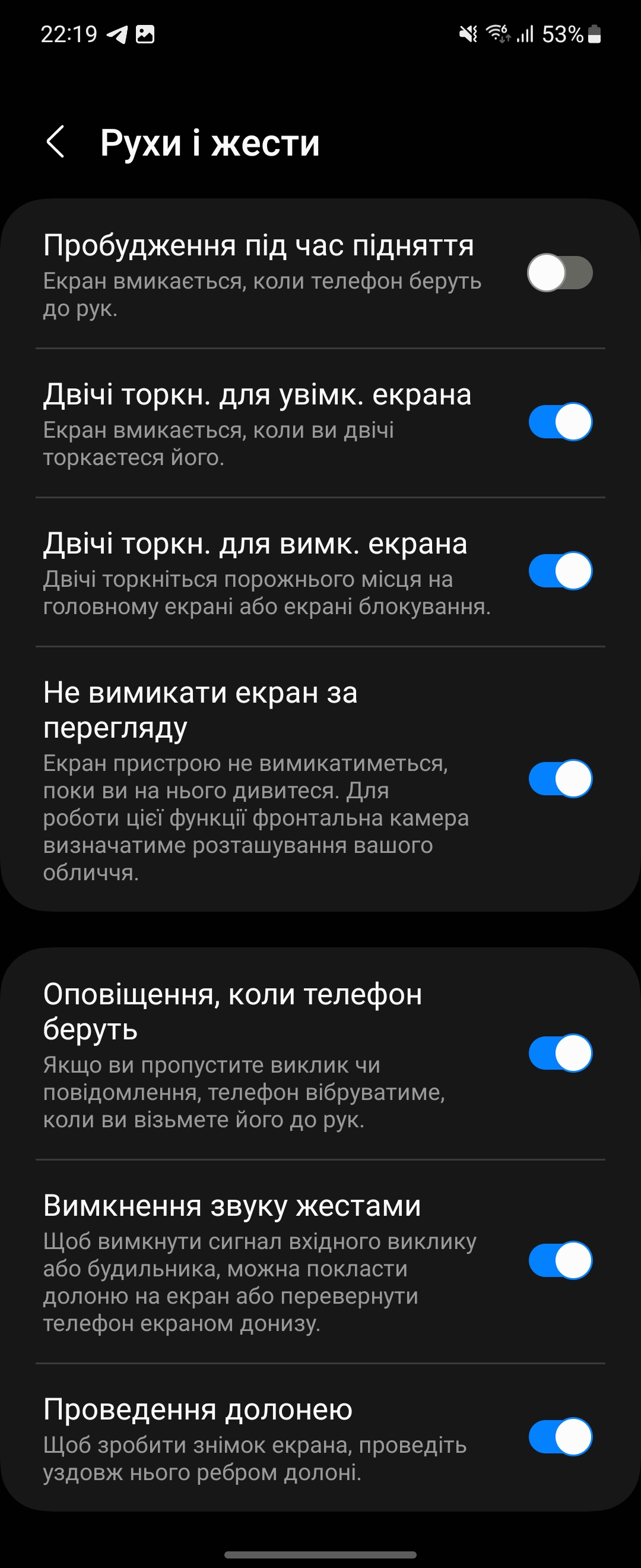Toggle Не вимикати екран за перегляду
Viewport: 641px width, 1568px height.
[560, 779]
